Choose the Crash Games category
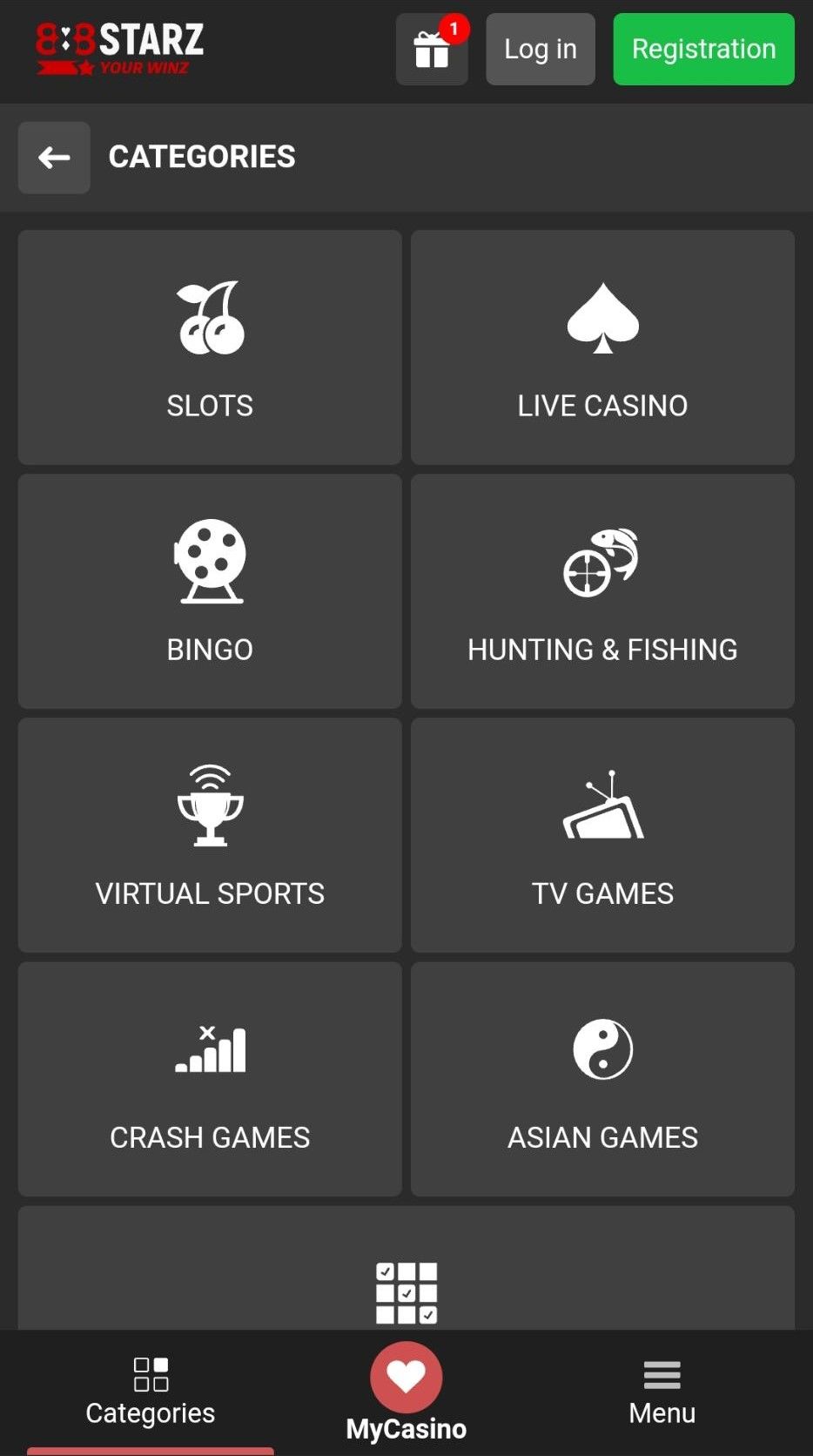This screenshot has width=813, height=1456. tap(210, 1079)
